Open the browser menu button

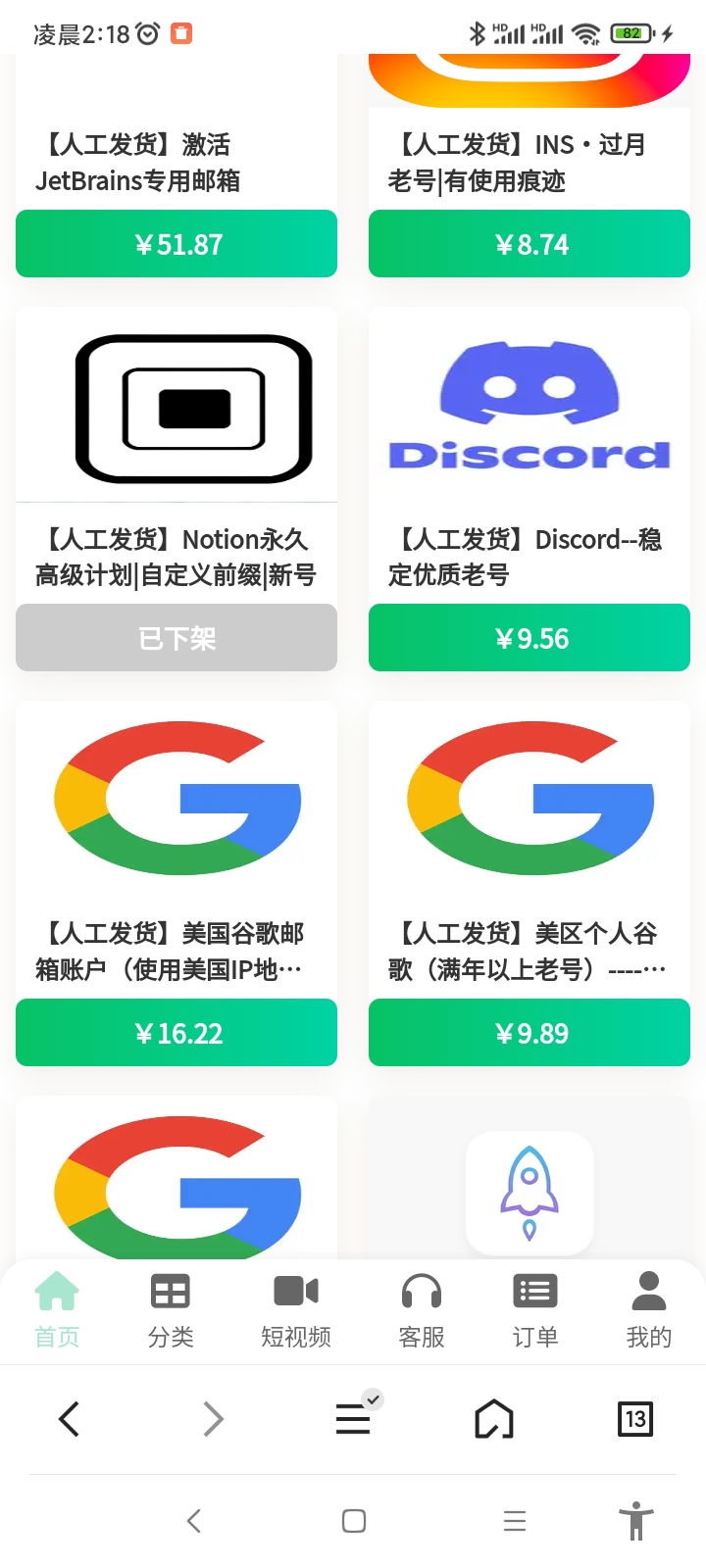click(x=355, y=1417)
